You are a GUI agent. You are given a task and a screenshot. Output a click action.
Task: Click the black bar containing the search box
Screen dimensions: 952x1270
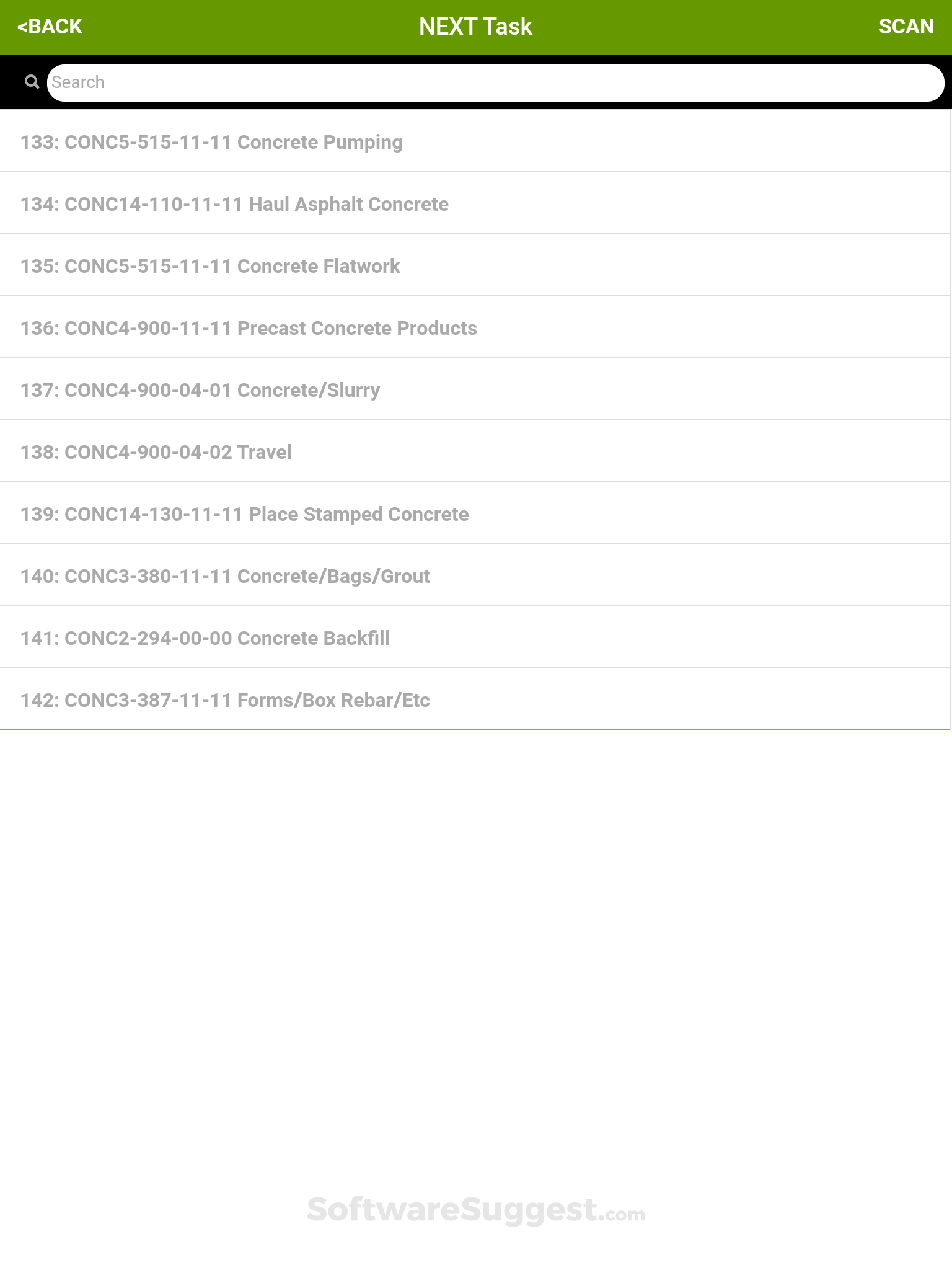(x=476, y=105)
